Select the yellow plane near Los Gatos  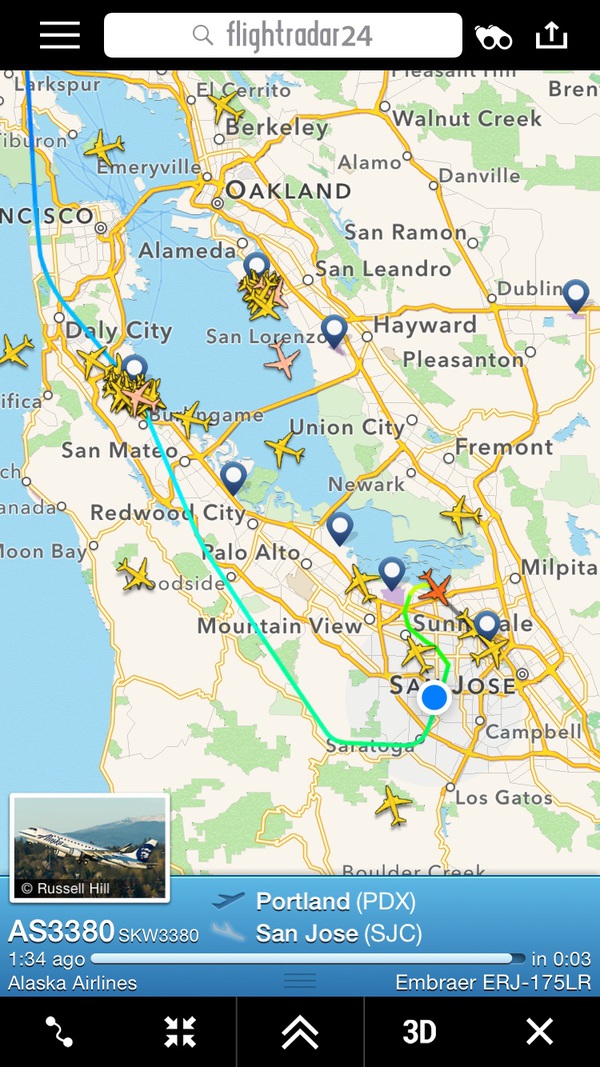pyautogui.click(x=393, y=803)
